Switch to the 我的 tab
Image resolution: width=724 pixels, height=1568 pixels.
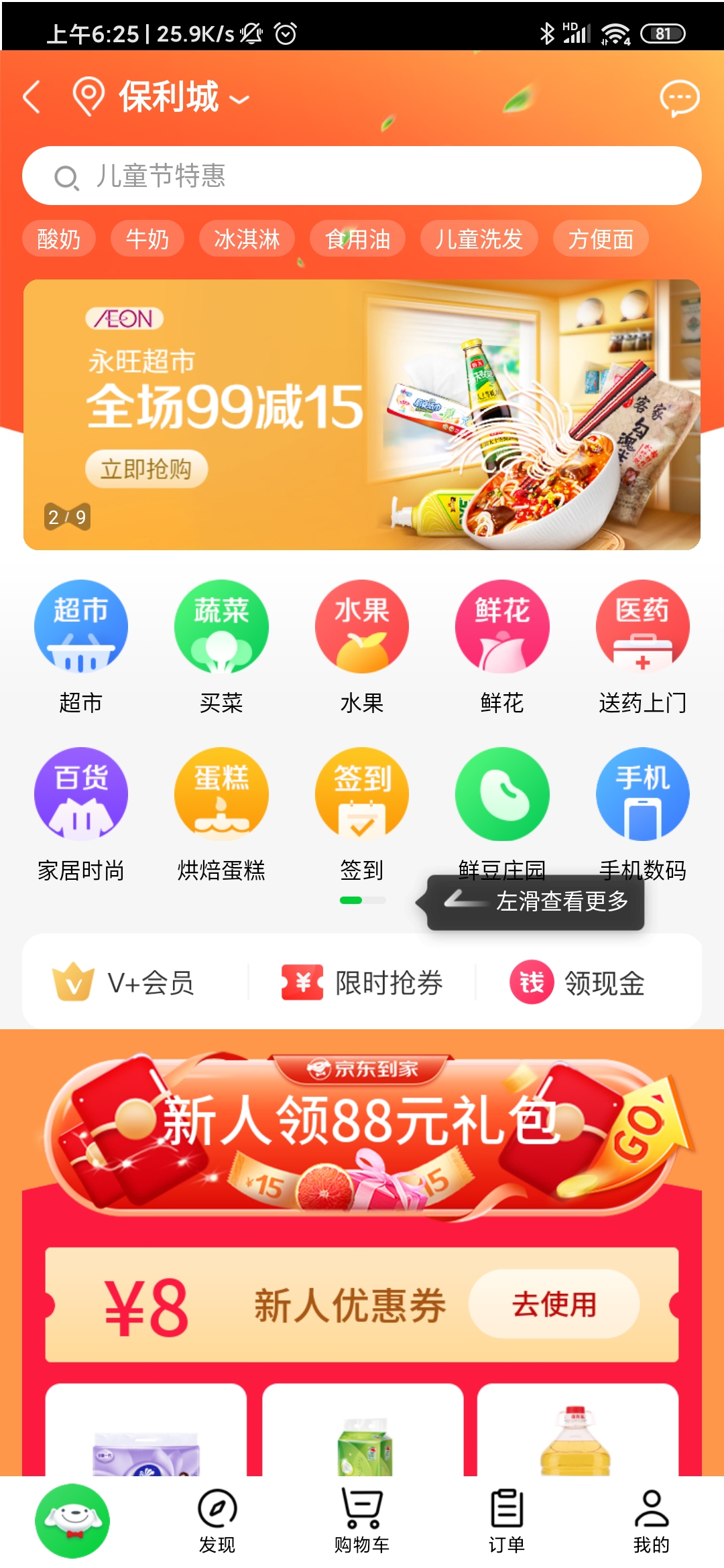[x=651, y=1521]
